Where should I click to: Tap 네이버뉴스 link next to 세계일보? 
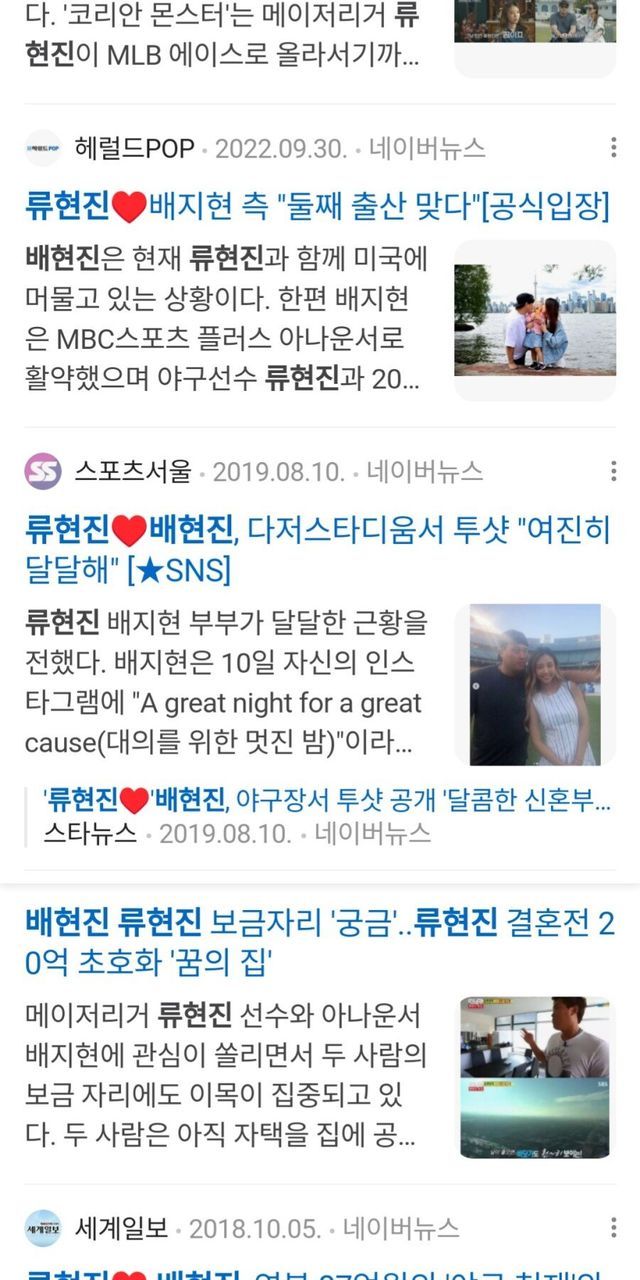[x=401, y=1228]
